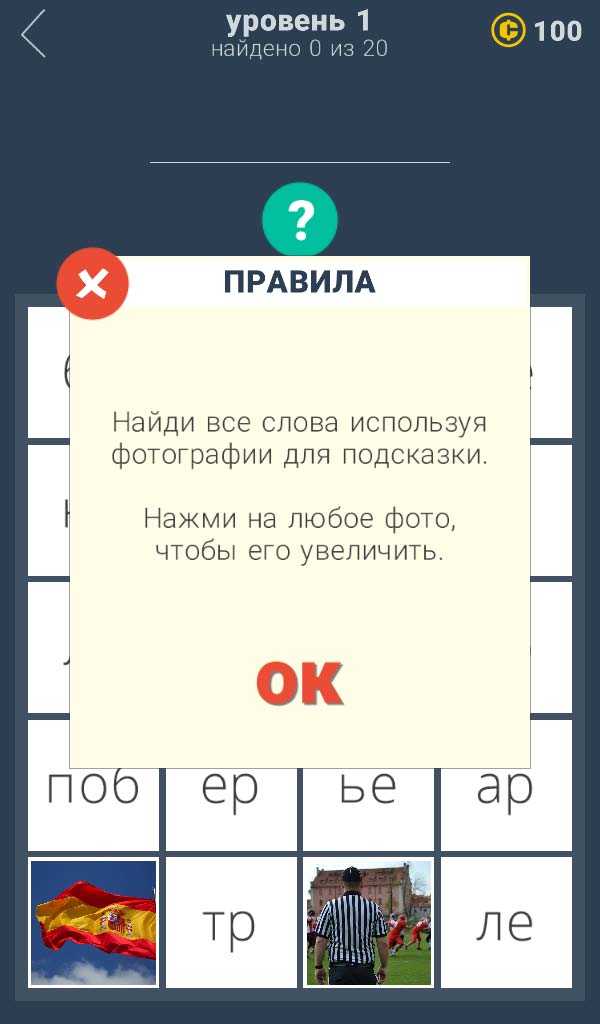Select the "ле" letter tile

(506, 923)
